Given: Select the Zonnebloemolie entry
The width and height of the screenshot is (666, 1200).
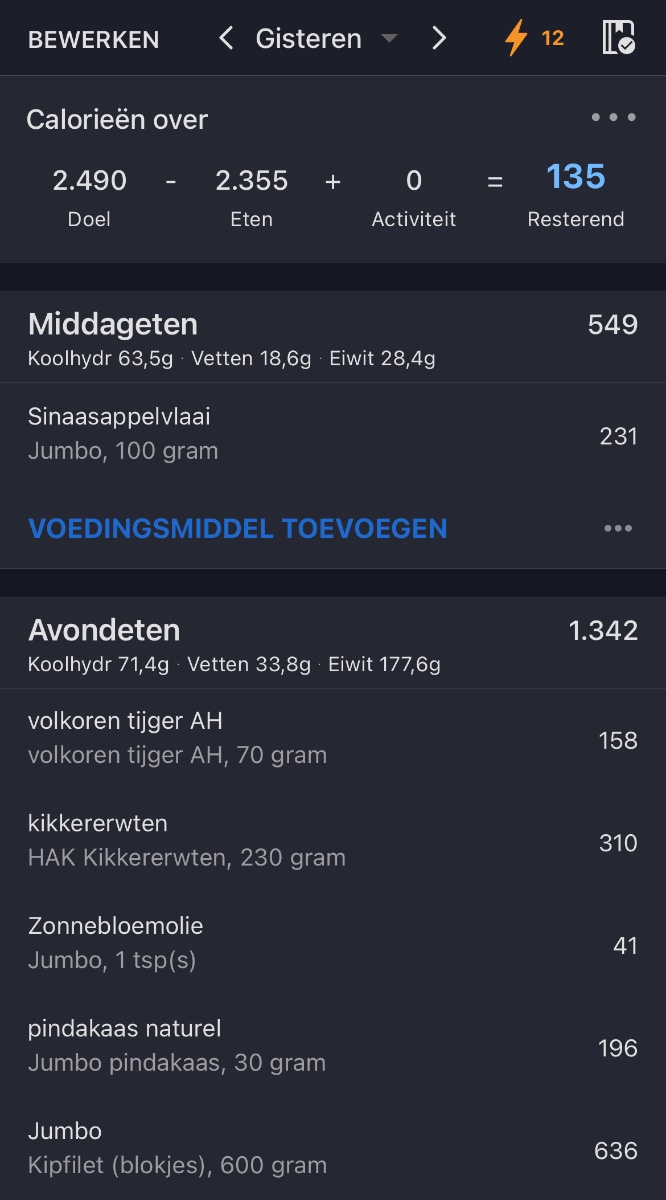Looking at the screenshot, I should (x=333, y=944).
